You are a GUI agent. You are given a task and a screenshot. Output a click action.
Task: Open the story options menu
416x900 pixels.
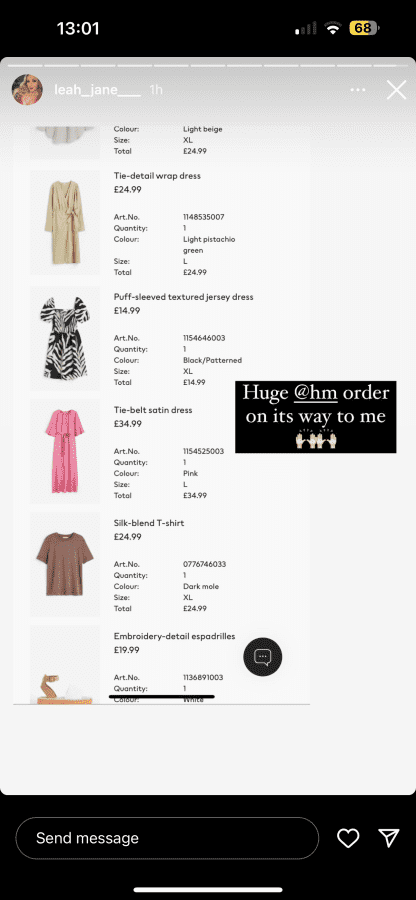pos(358,90)
